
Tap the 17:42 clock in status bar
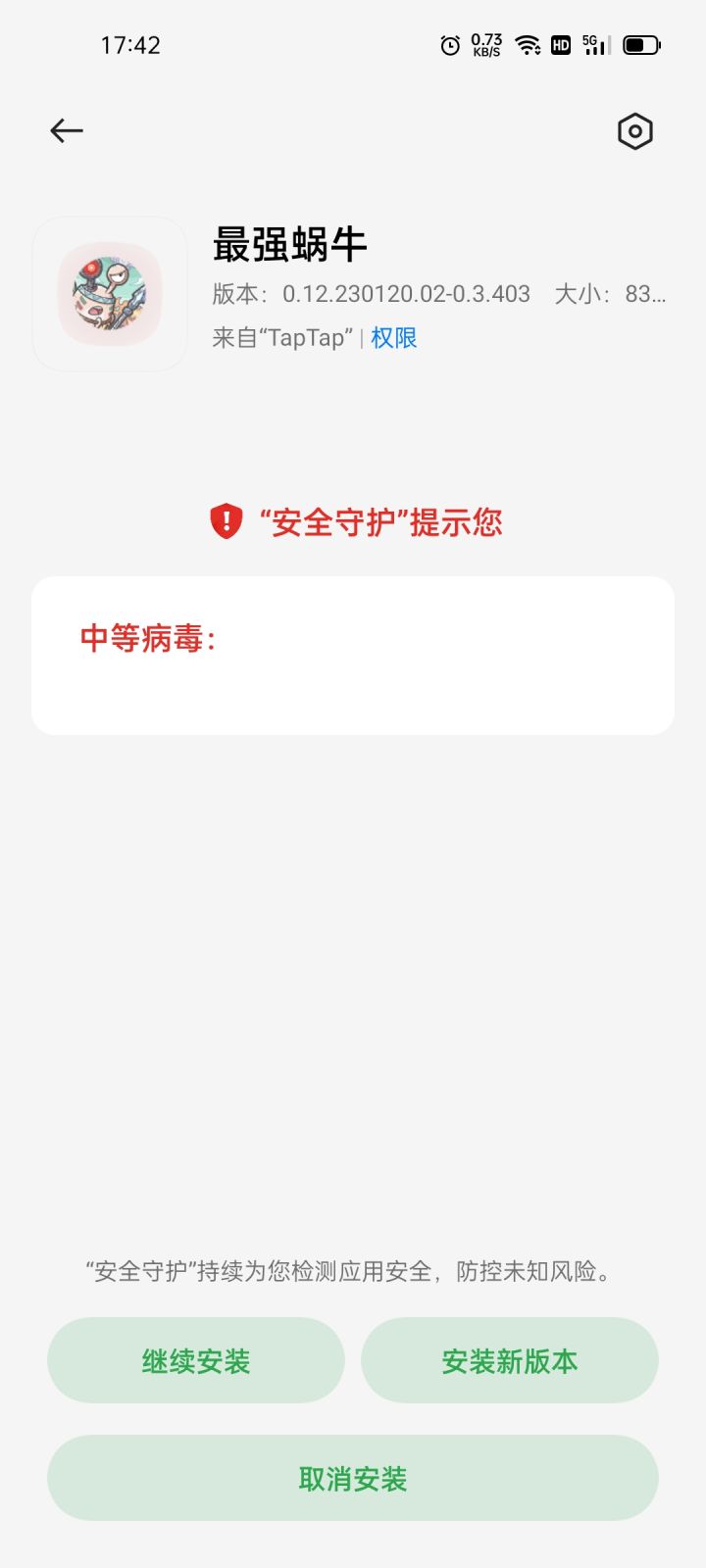coord(130,44)
